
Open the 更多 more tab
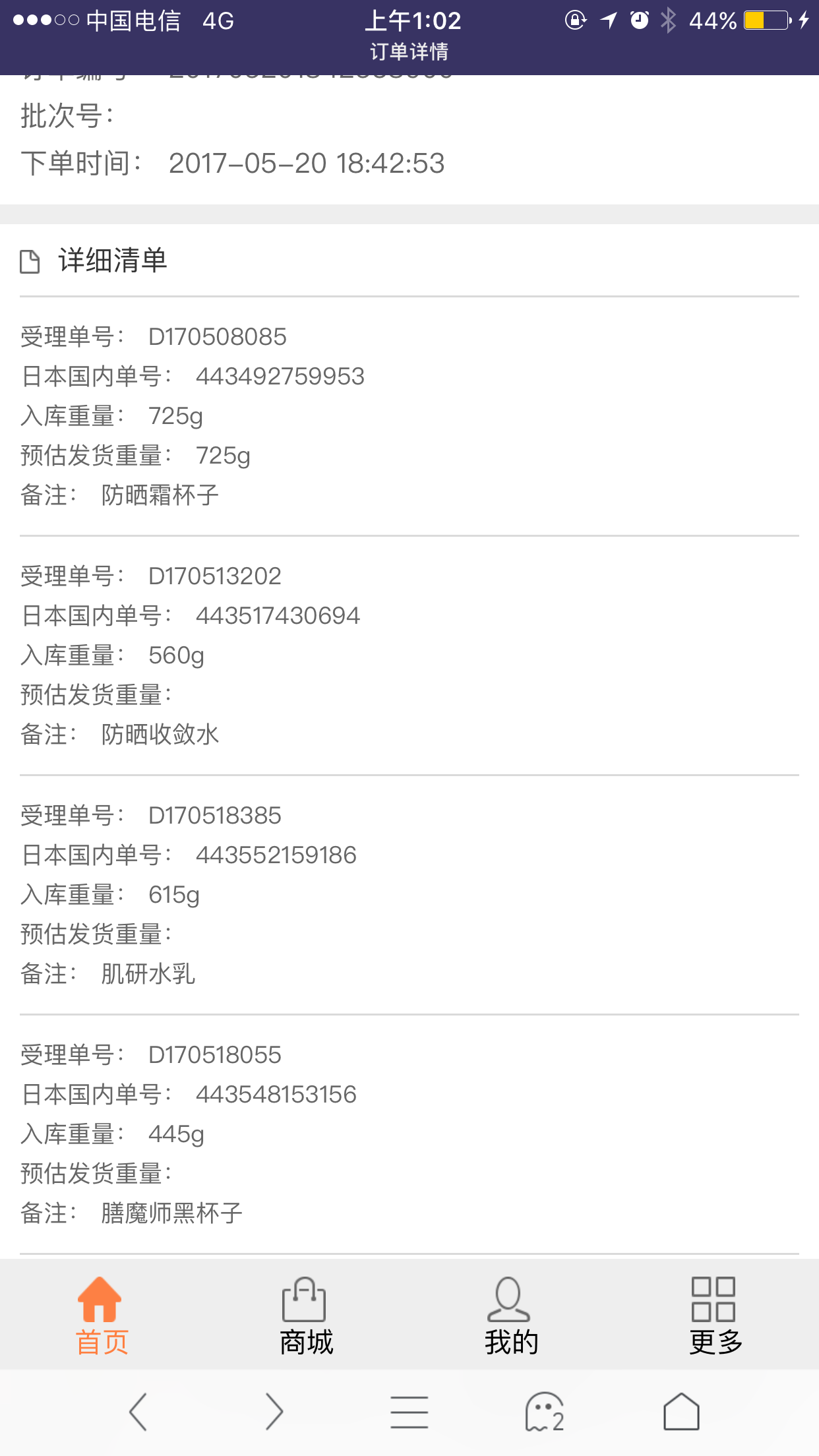click(716, 1315)
